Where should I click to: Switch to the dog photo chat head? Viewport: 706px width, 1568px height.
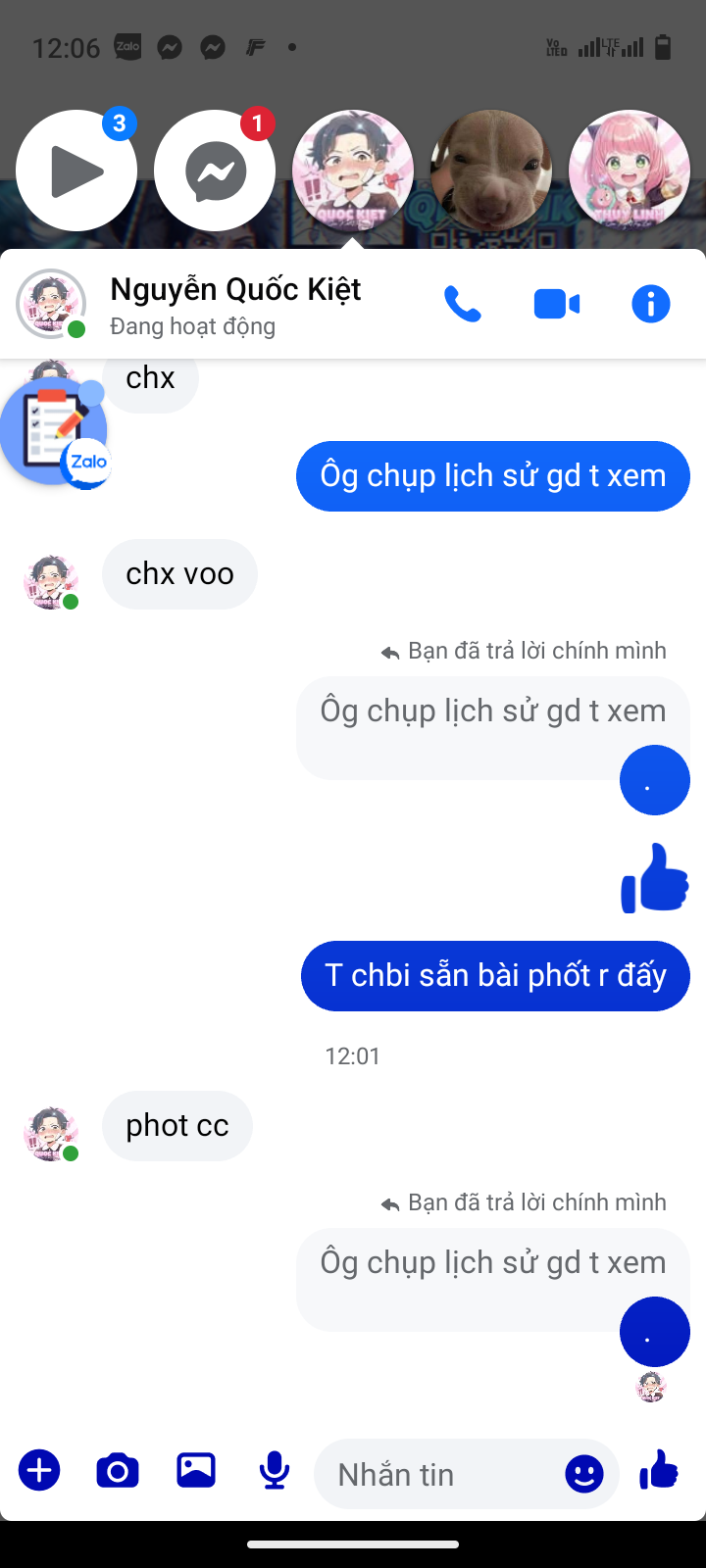pyautogui.click(x=491, y=171)
